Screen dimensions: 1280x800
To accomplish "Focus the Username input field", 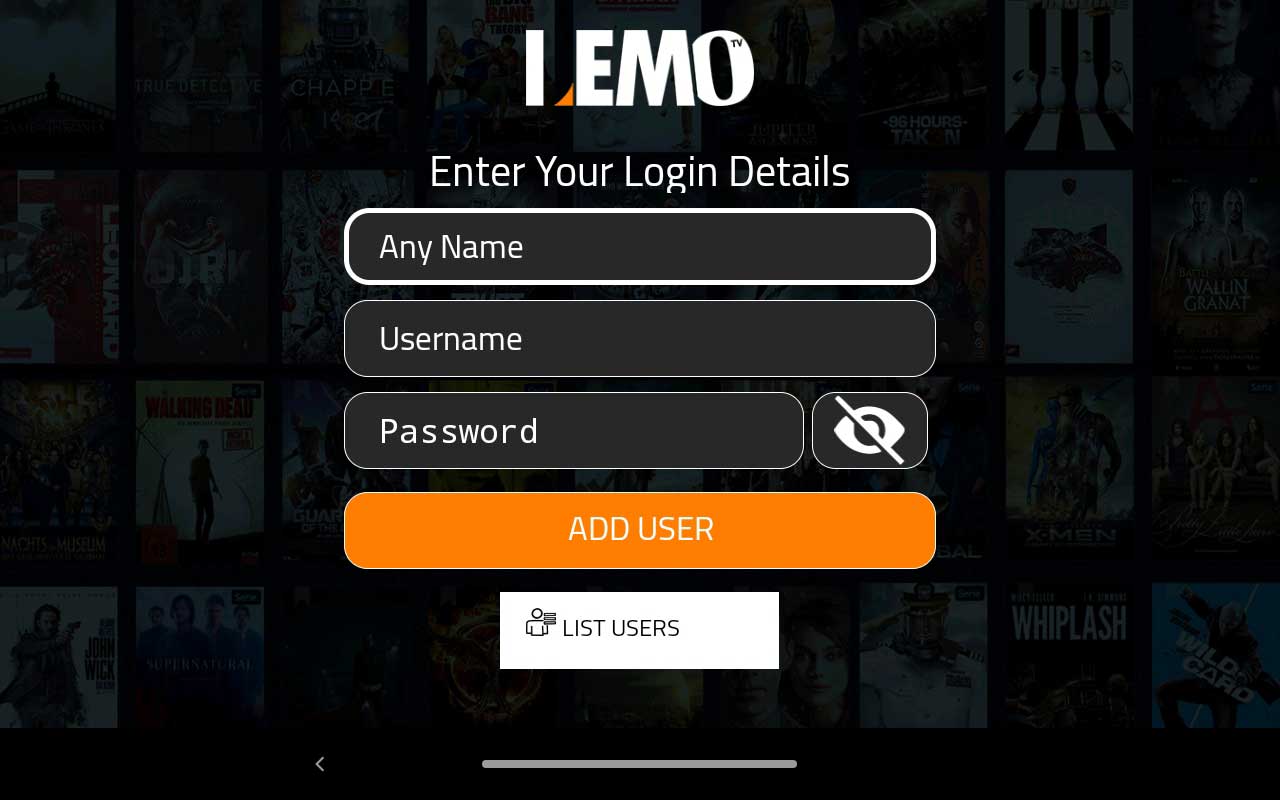I will [640, 339].
